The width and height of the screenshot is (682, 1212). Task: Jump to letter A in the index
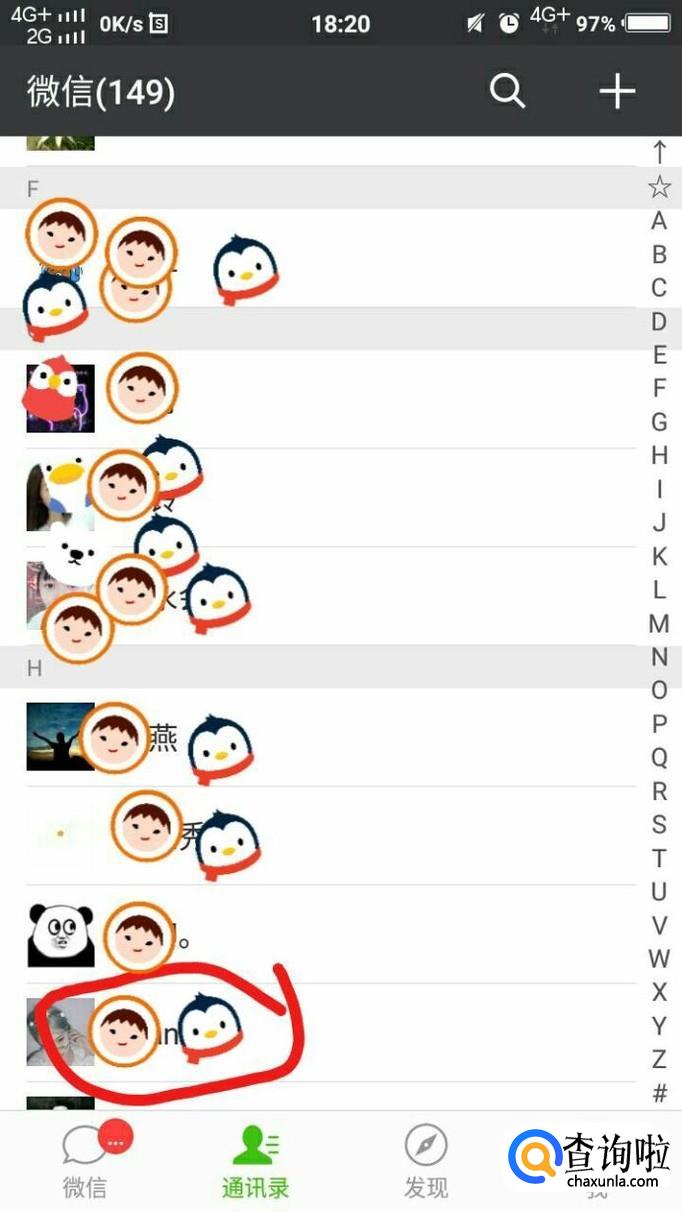(x=659, y=221)
